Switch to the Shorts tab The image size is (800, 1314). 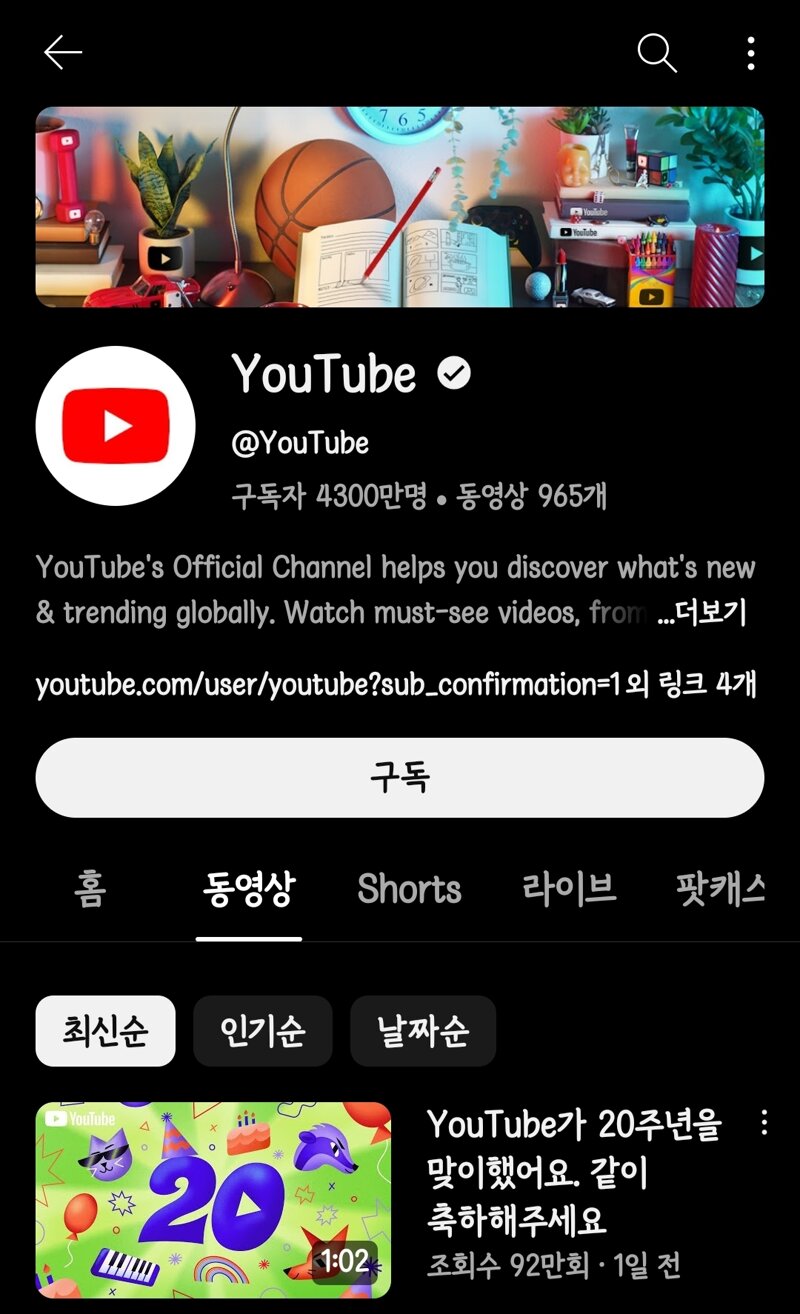(409, 888)
